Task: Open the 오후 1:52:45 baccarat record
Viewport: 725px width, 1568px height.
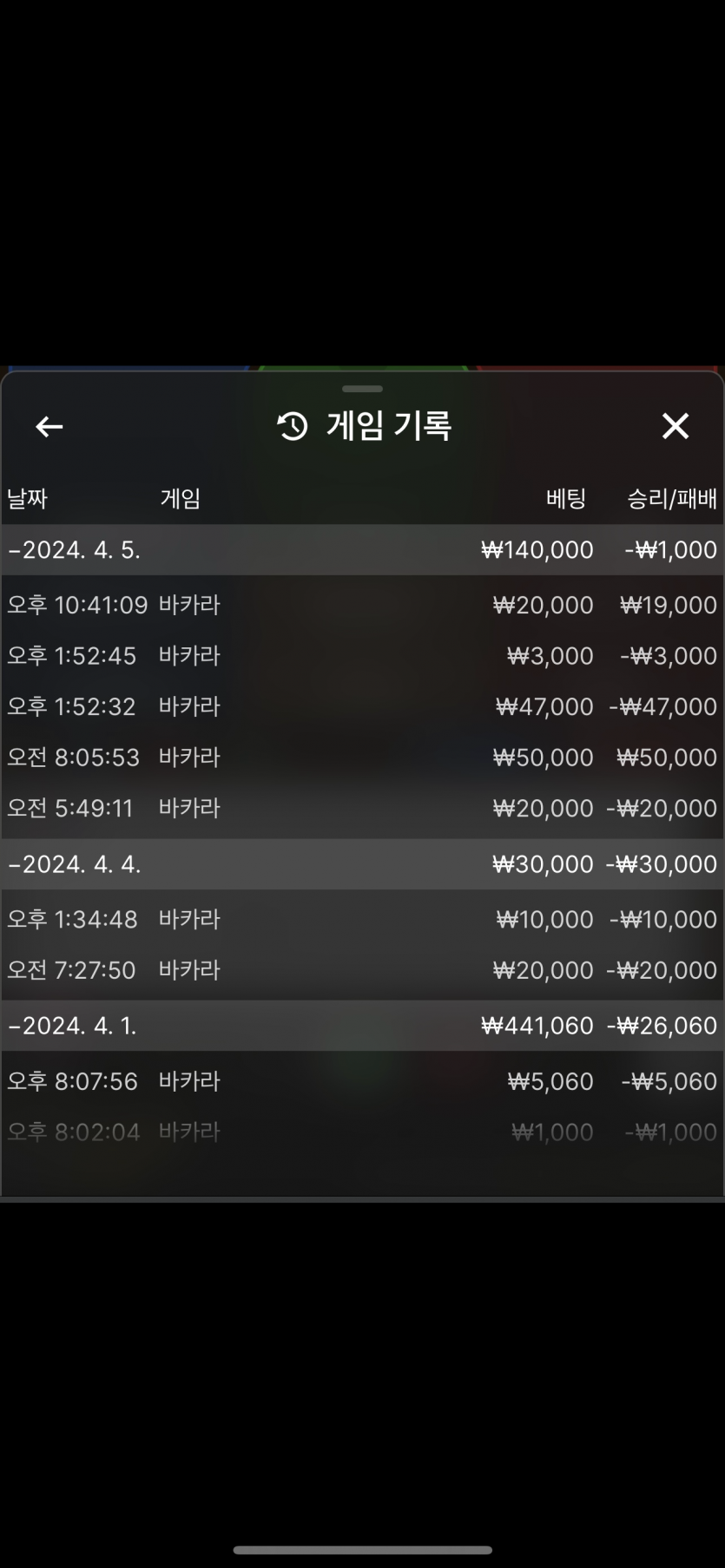Action: pyautogui.click(x=361, y=656)
